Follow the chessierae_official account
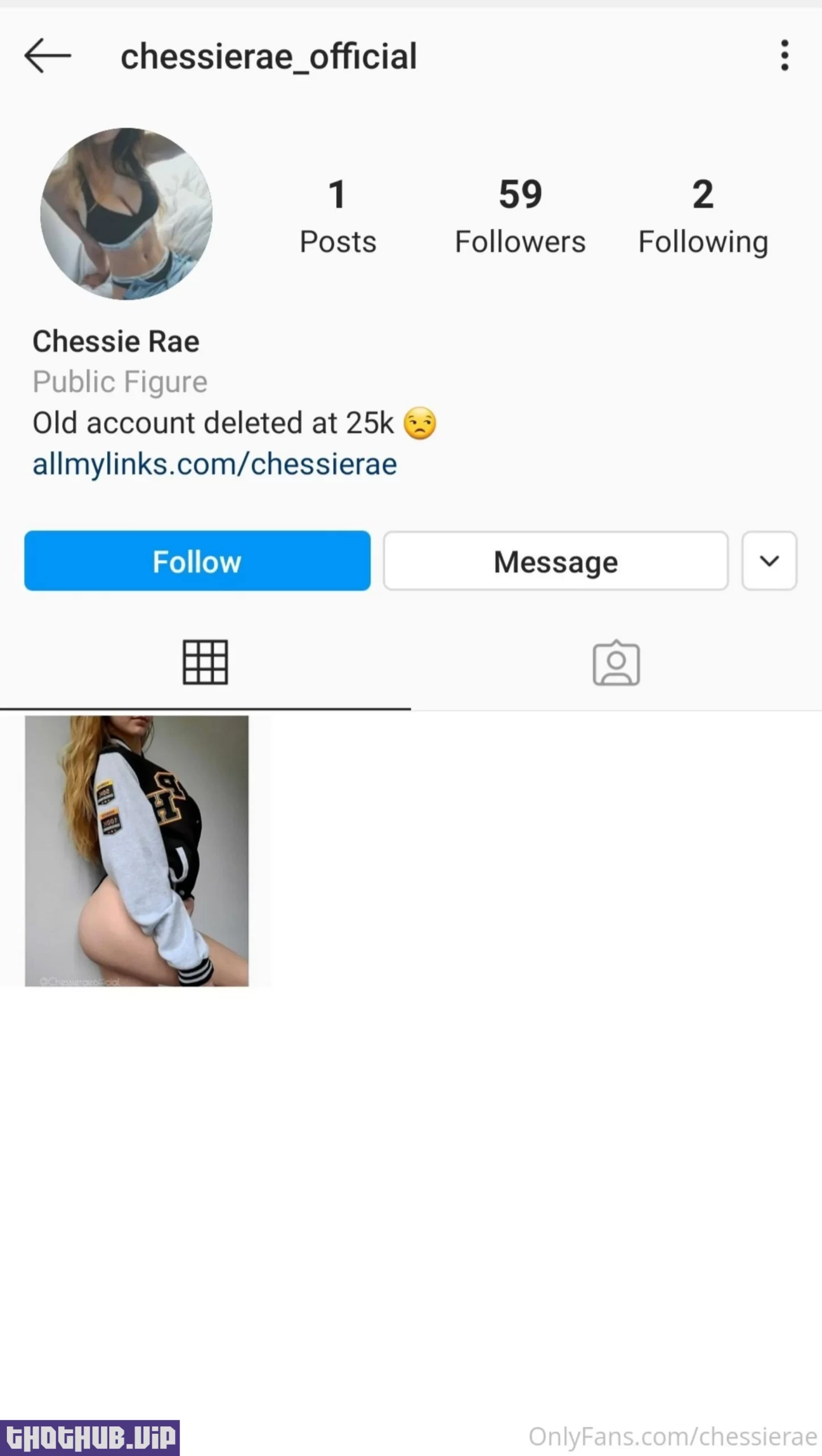This screenshot has width=822, height=1456. point(197,561)
